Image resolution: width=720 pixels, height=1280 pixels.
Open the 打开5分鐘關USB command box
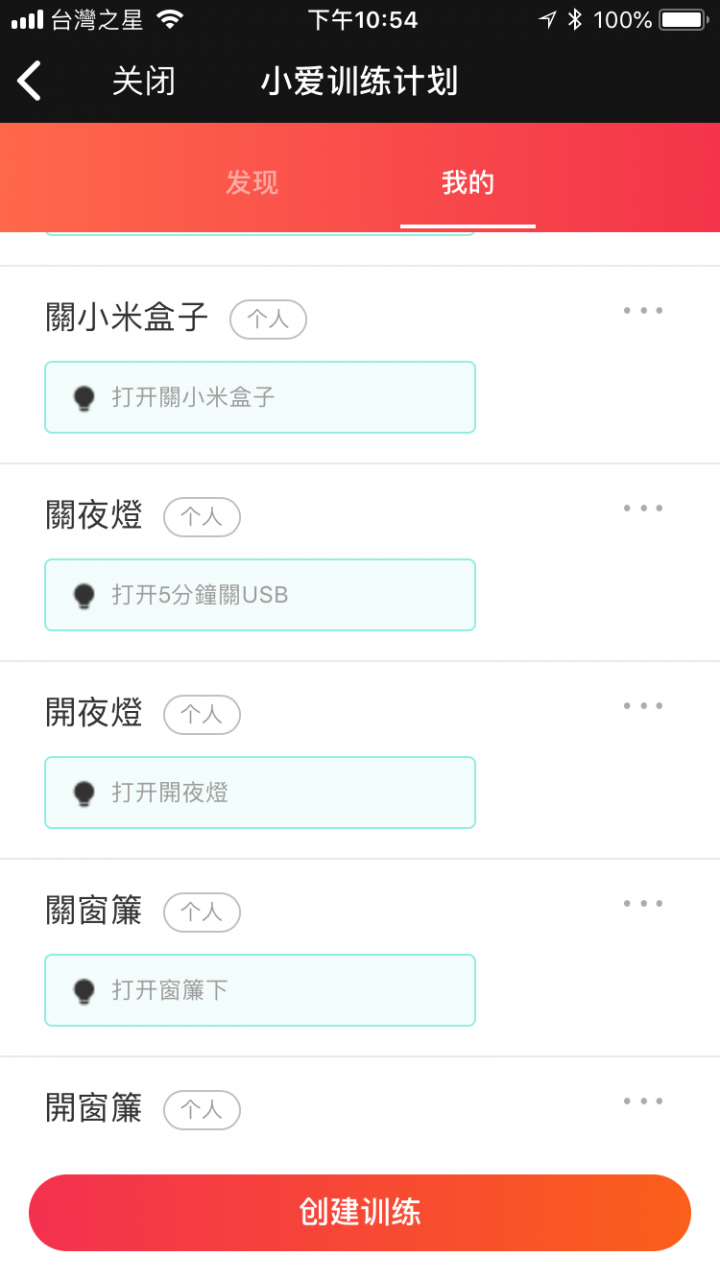(x=260, y=595)
